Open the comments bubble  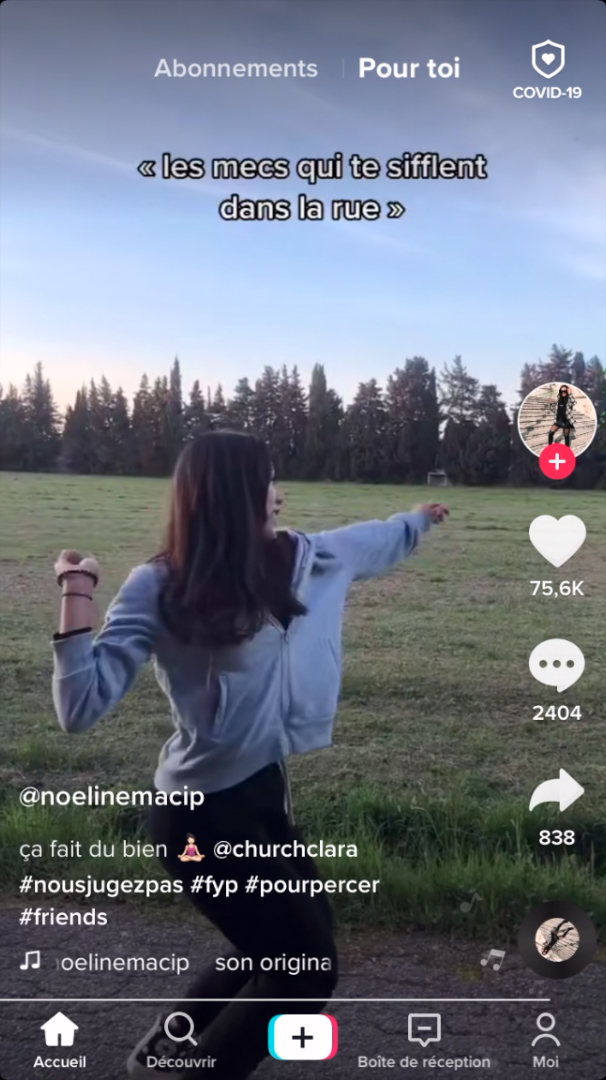[557, 666]
